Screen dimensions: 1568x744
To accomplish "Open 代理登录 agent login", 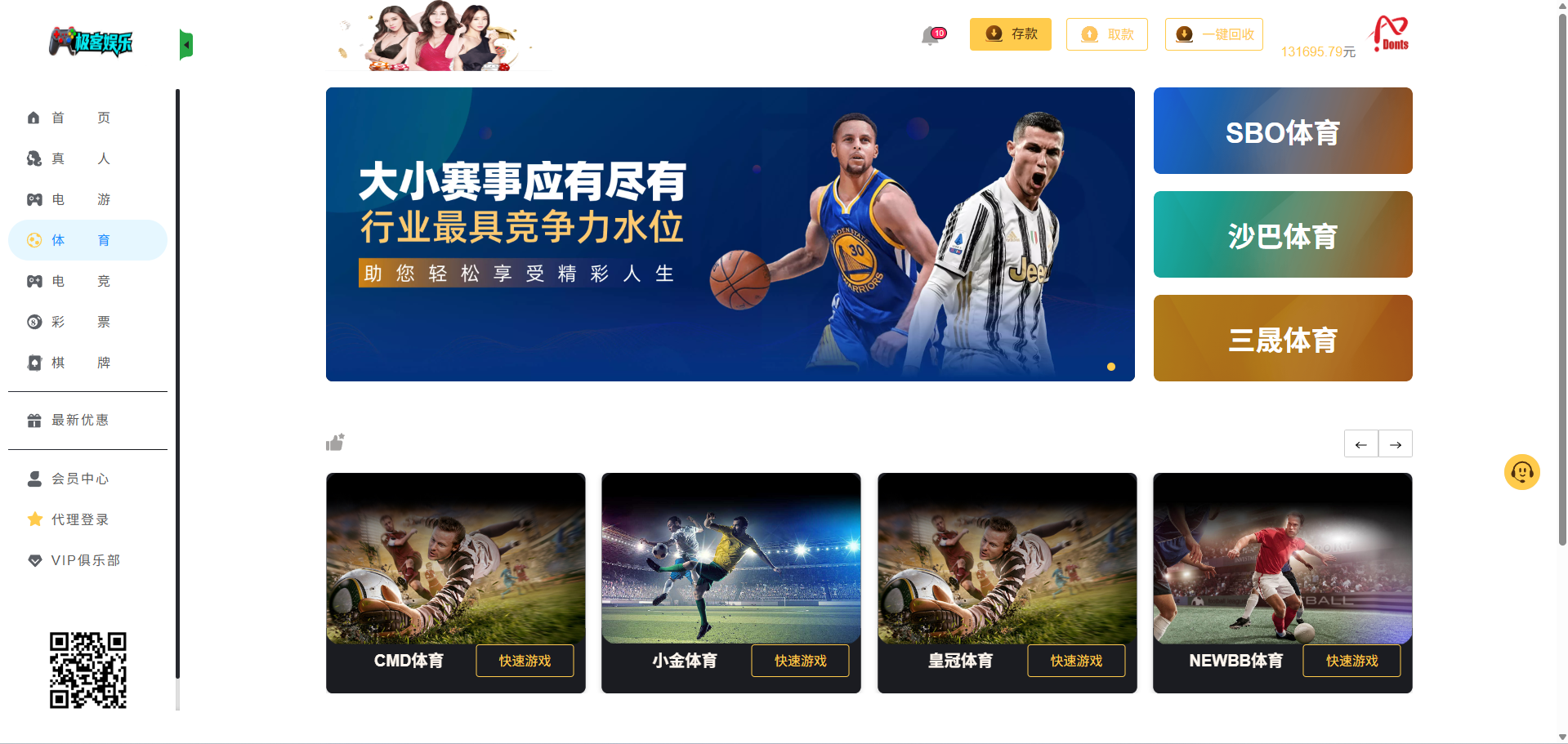I will (x=69, y=519).
